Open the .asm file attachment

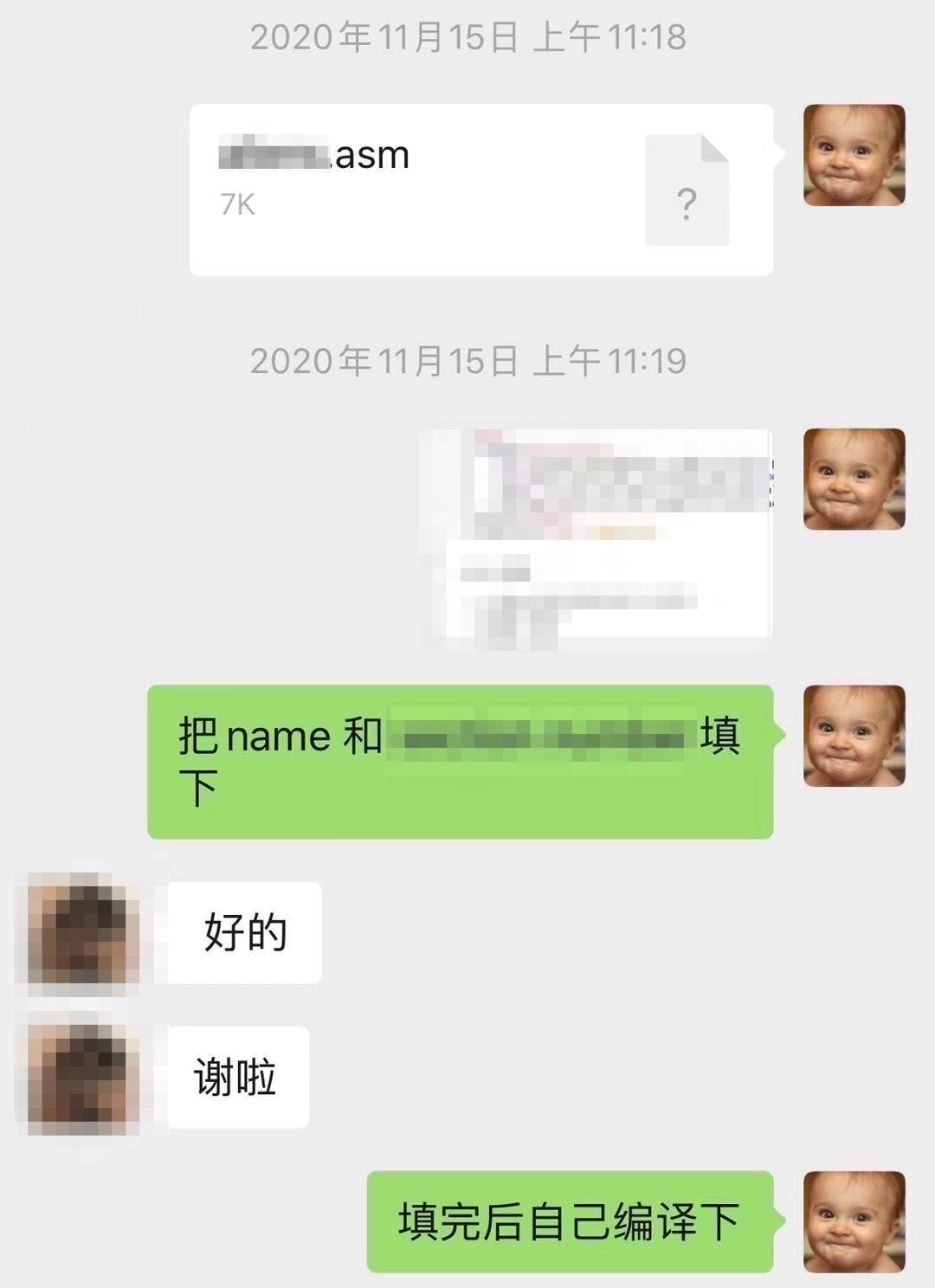pyautogui.click(x=480, y=190)
